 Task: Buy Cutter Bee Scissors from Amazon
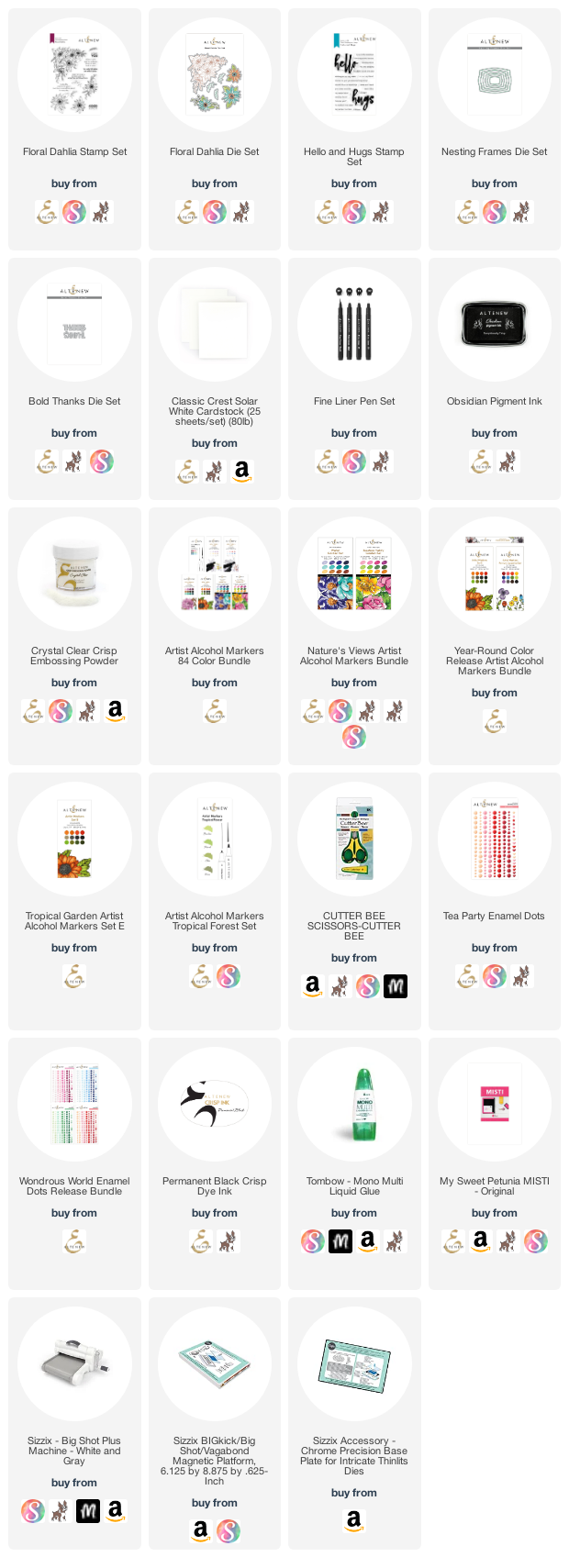pyautogui.click(x=313, y=986)
